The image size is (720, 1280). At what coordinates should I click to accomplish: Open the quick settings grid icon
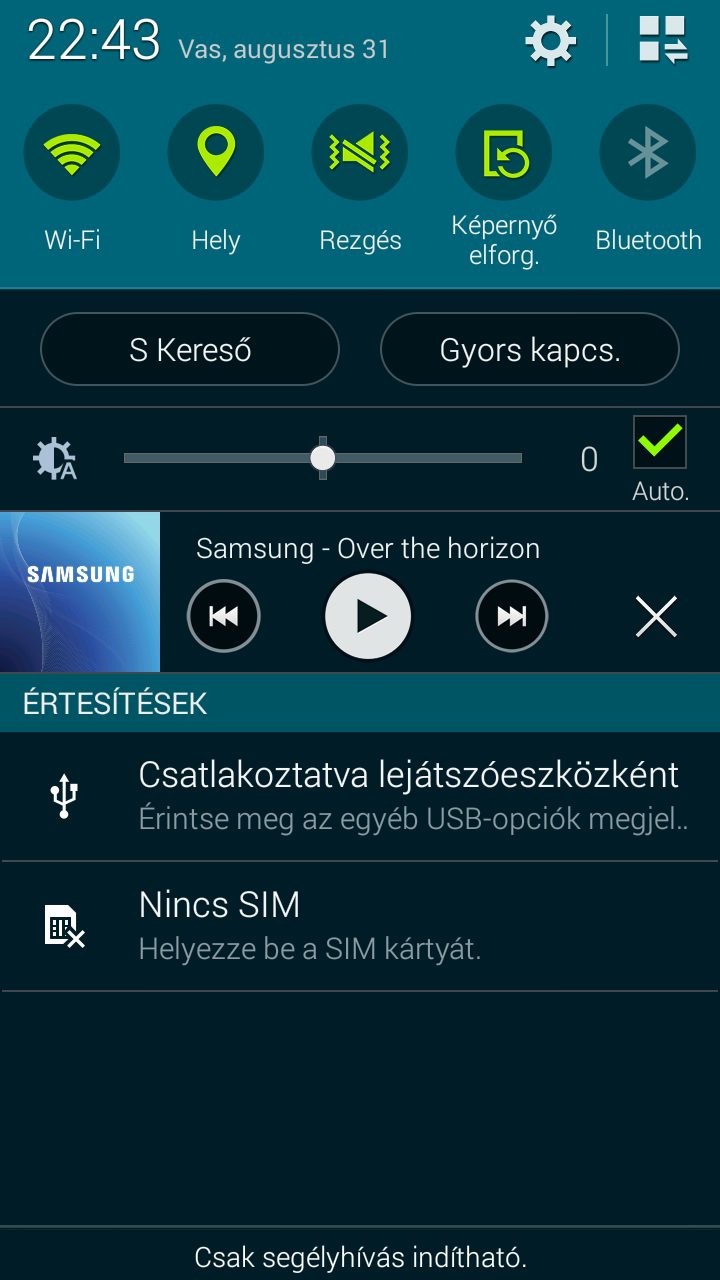(663, 42)
